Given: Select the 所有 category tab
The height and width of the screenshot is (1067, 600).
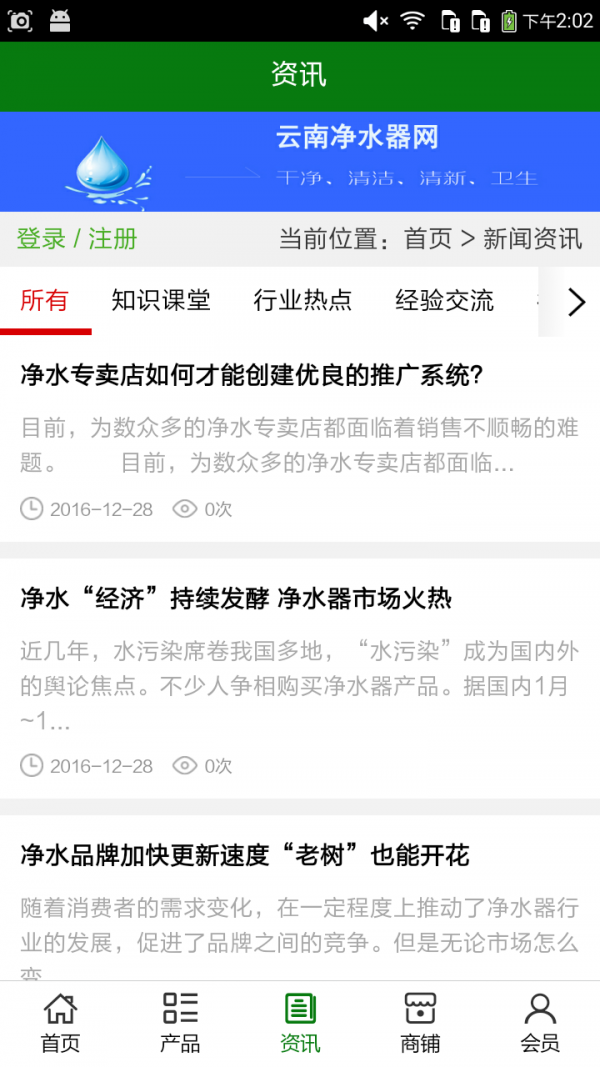Looking at the screenshot, I should point(45,300).
